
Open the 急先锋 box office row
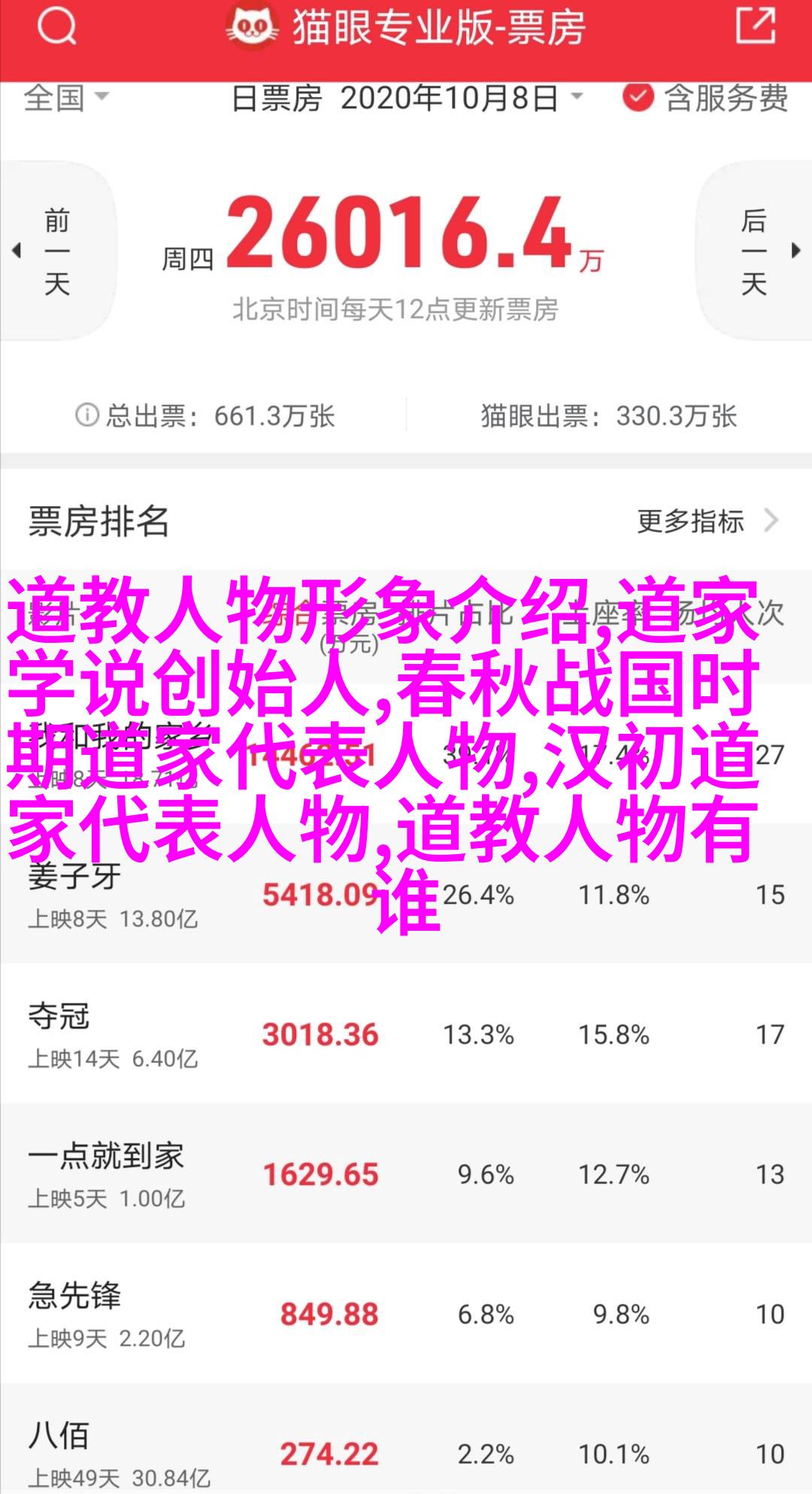(x=406, y=1314)
